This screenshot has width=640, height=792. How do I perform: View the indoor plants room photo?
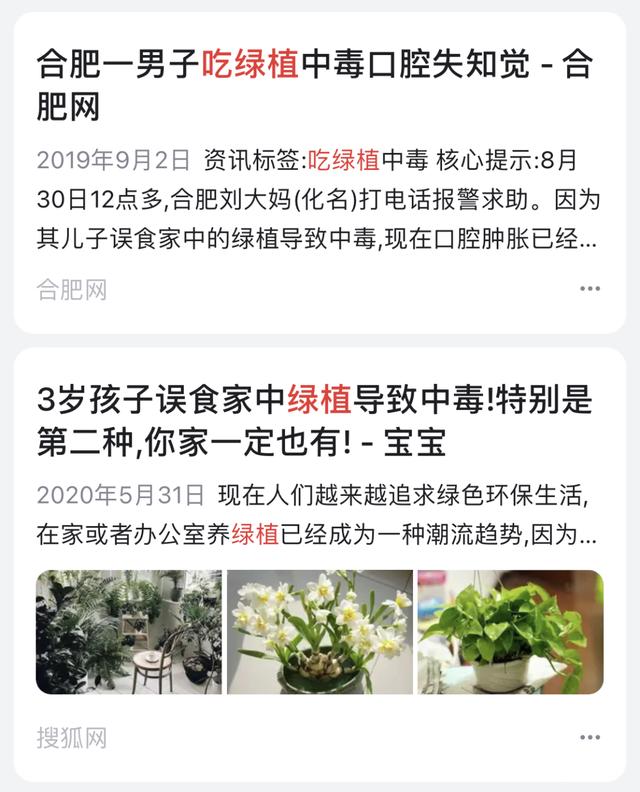coord(129,632)
